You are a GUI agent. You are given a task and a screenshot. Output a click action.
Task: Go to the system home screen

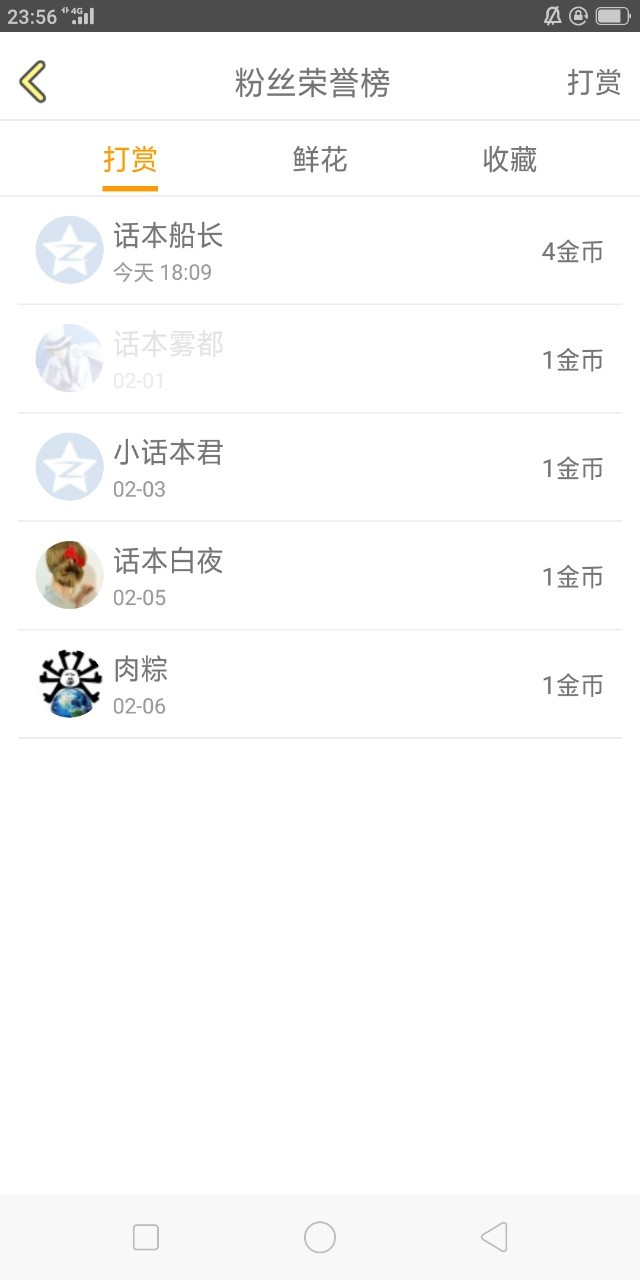point(320,1237)
